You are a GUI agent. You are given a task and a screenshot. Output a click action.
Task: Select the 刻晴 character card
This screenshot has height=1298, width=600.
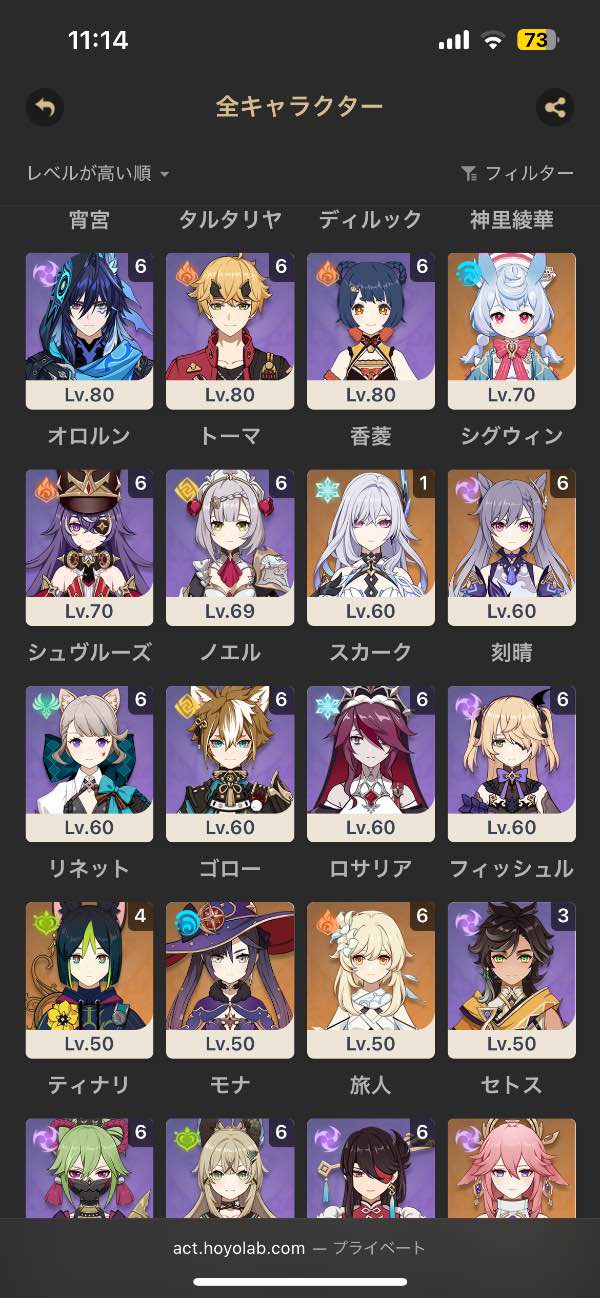pos(512,547)
